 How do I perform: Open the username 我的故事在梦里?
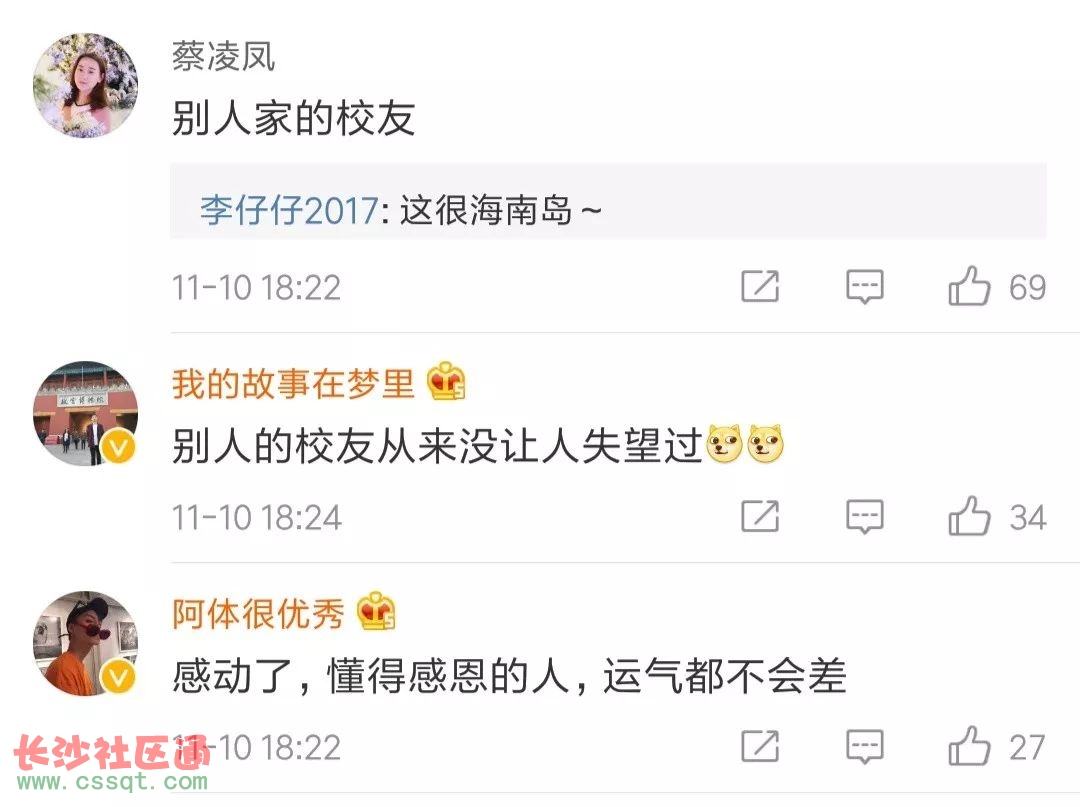coord(292,384)
